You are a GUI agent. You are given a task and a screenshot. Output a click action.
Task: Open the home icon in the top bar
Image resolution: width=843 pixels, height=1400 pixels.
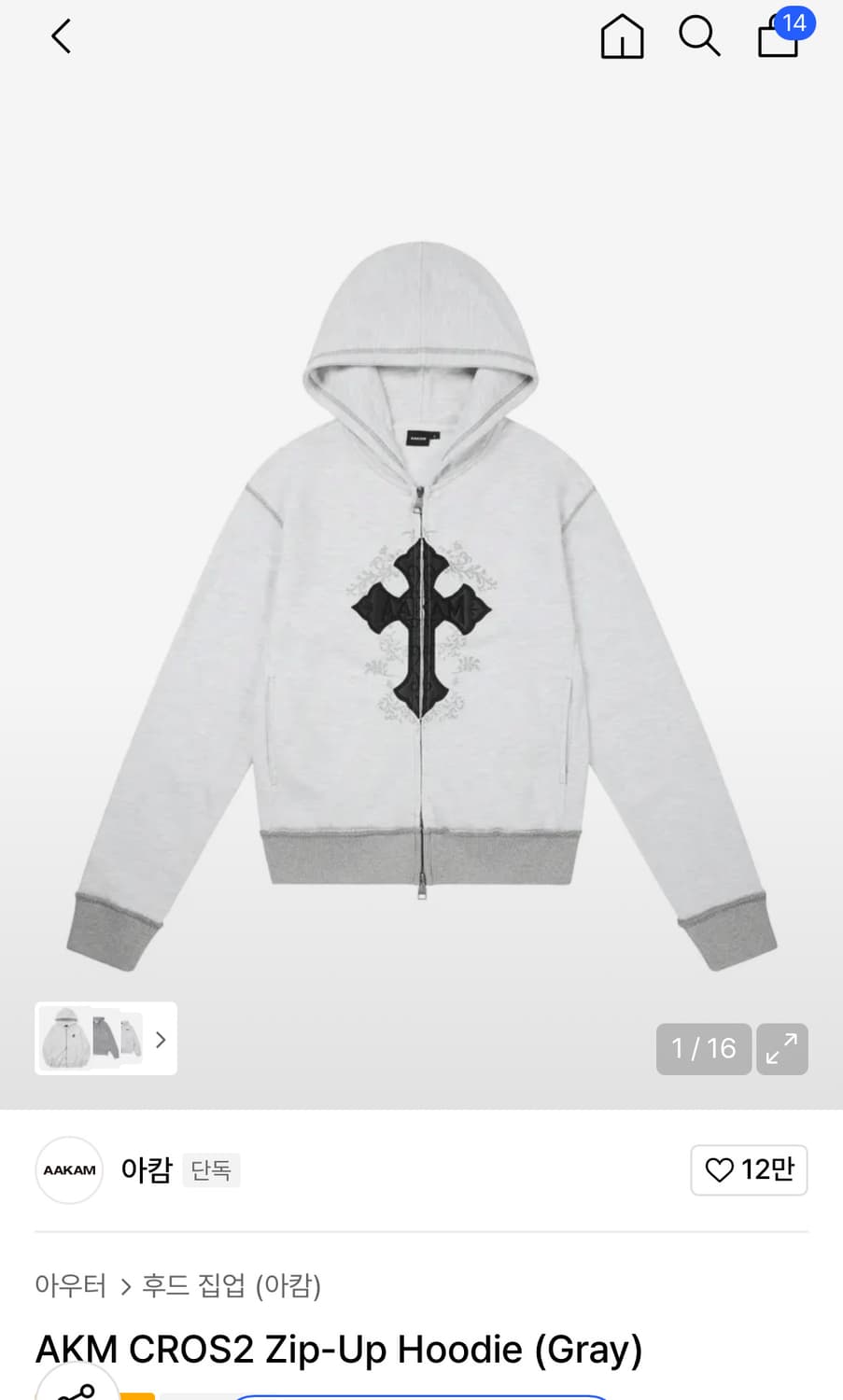click(x=622, y=37)
